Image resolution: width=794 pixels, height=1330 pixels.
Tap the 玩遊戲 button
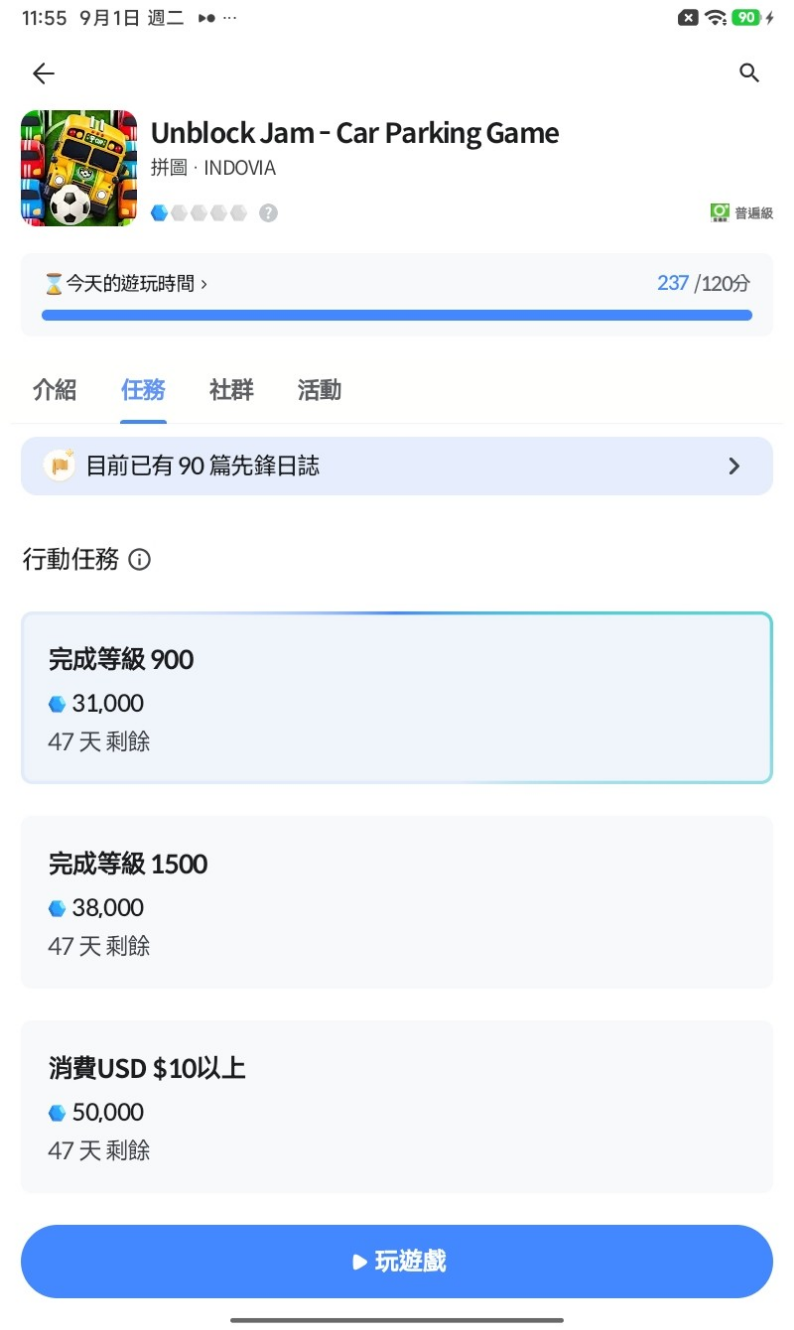397,1261
